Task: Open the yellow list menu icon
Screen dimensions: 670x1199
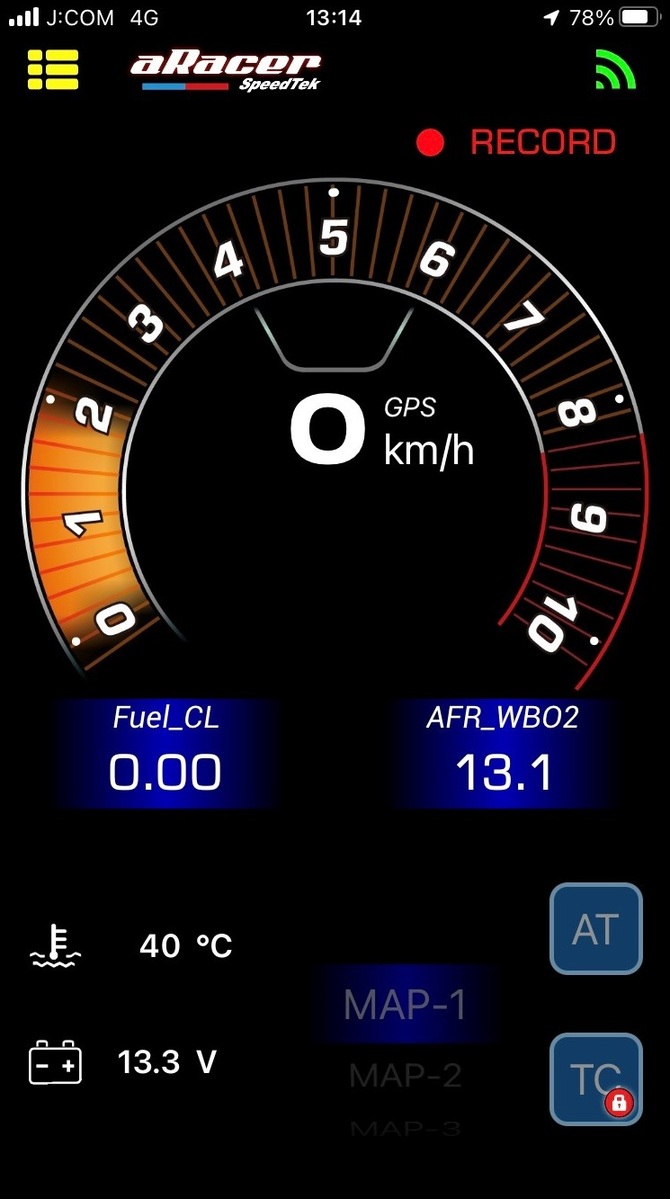Action: point(53,70)
